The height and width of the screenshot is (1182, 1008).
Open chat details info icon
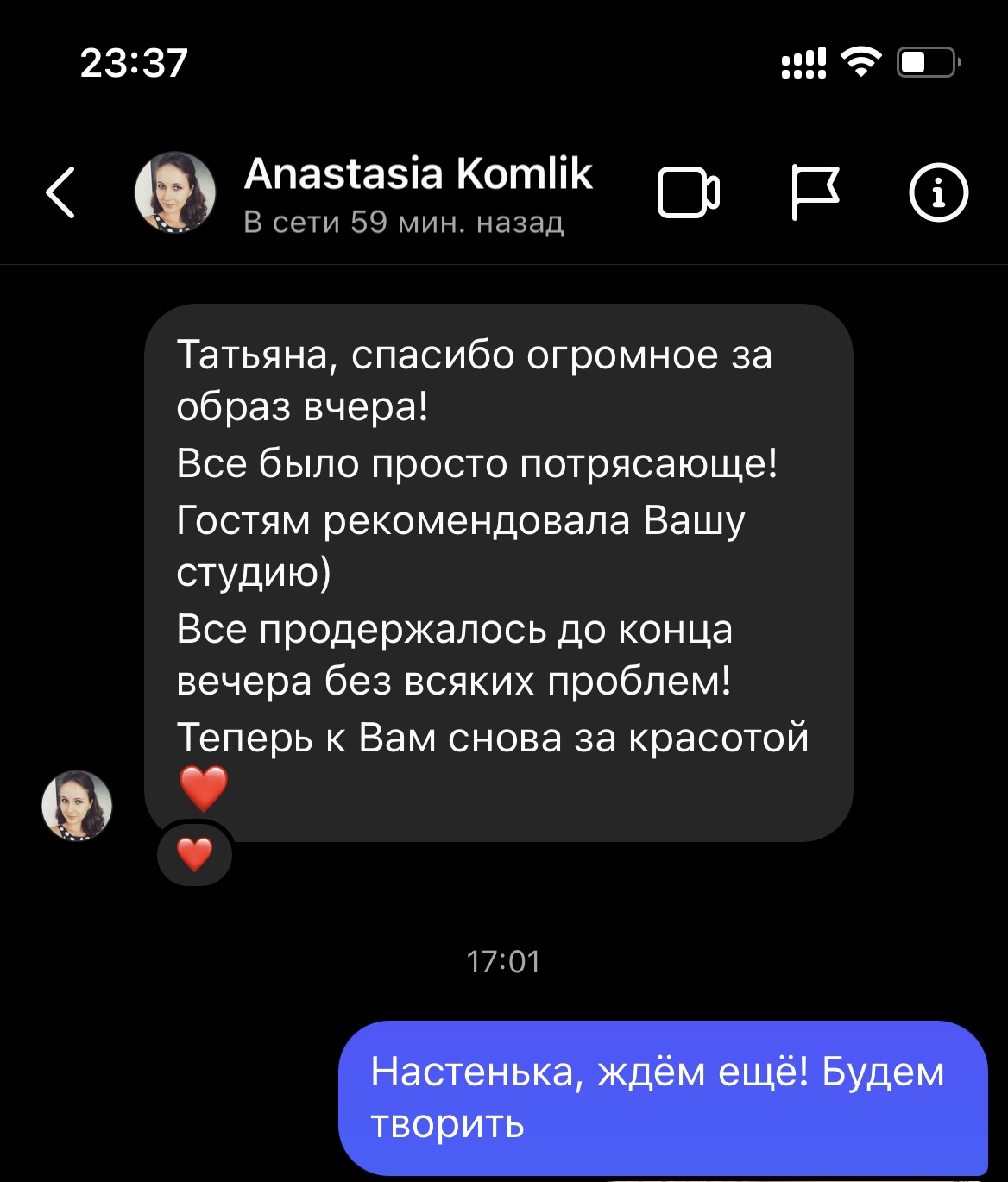click(x=938, y=192)
